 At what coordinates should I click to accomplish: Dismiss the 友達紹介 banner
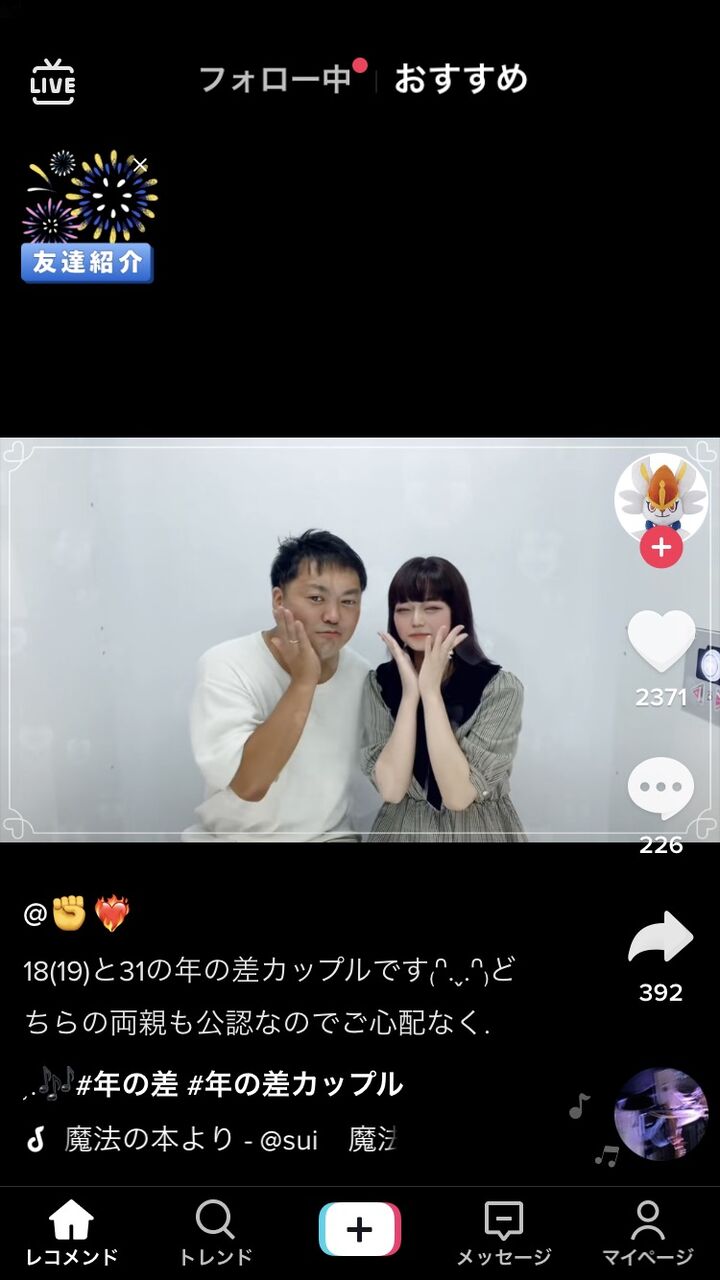pyautogui.click(x=141, y=165)
